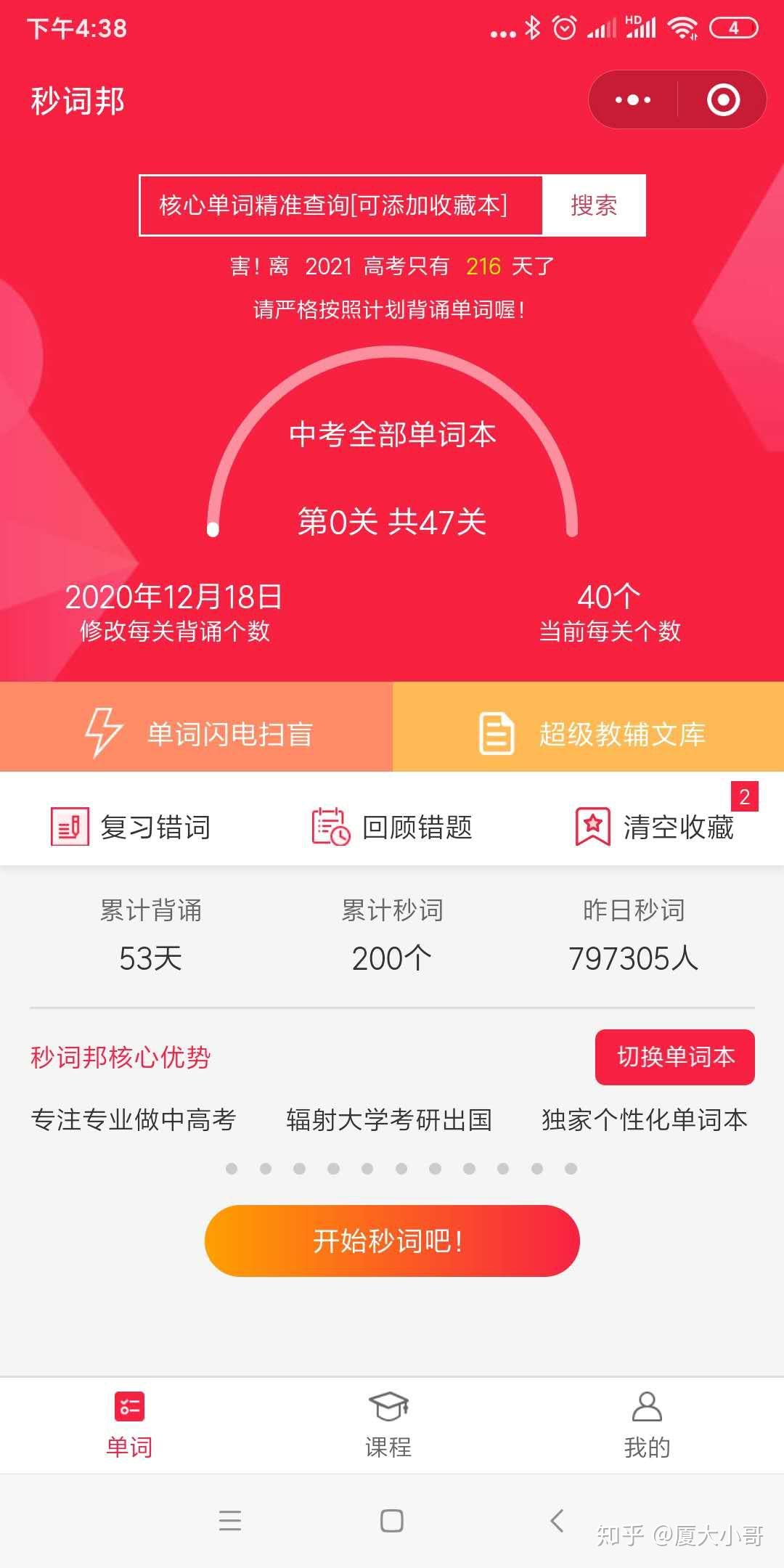Start with 开始秒词吧!
784x1568 pixels.
point(392,1241)
